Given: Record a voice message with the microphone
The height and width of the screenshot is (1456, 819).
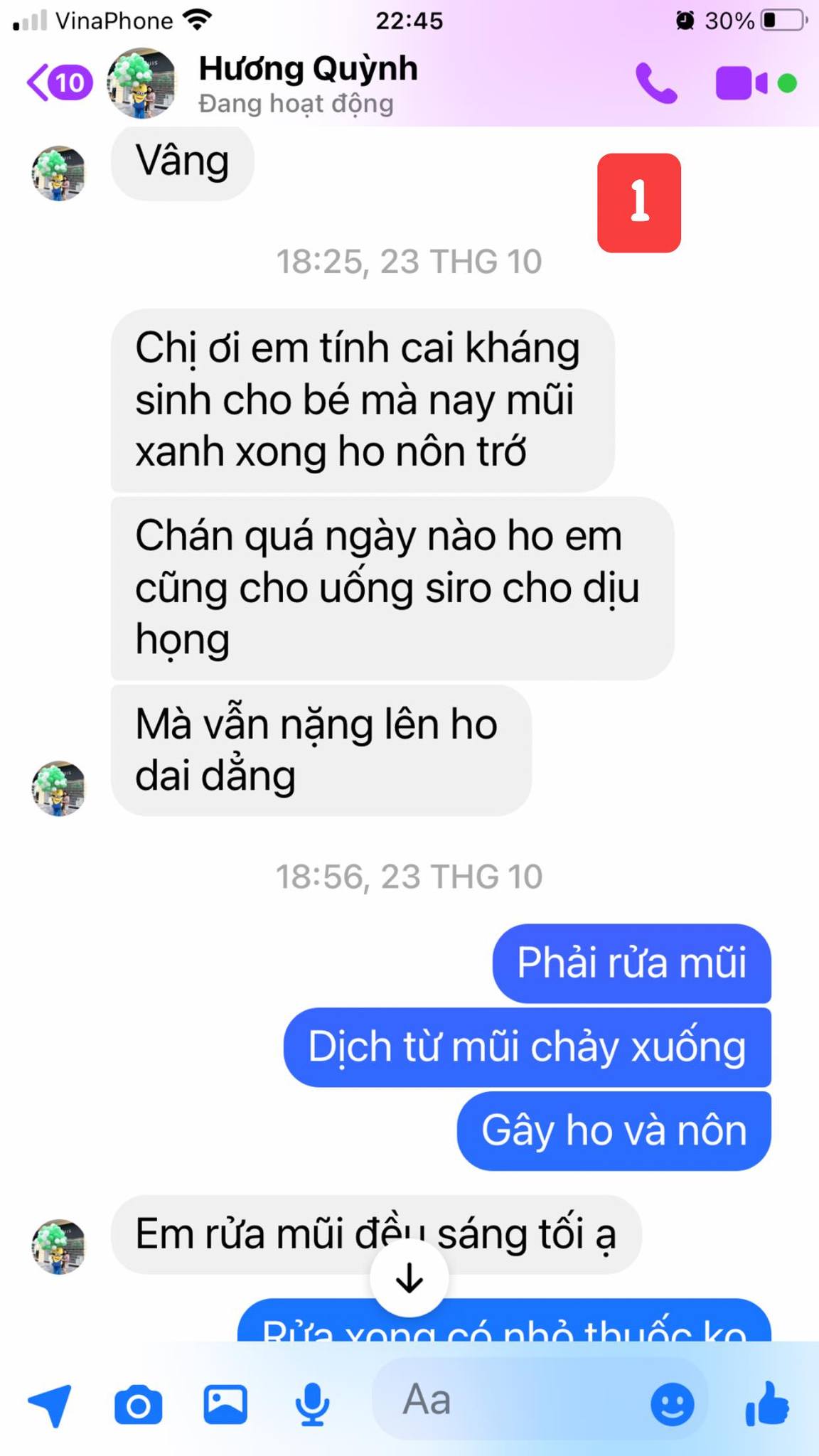Looking at the screenshot, I should coord(312,1404).
